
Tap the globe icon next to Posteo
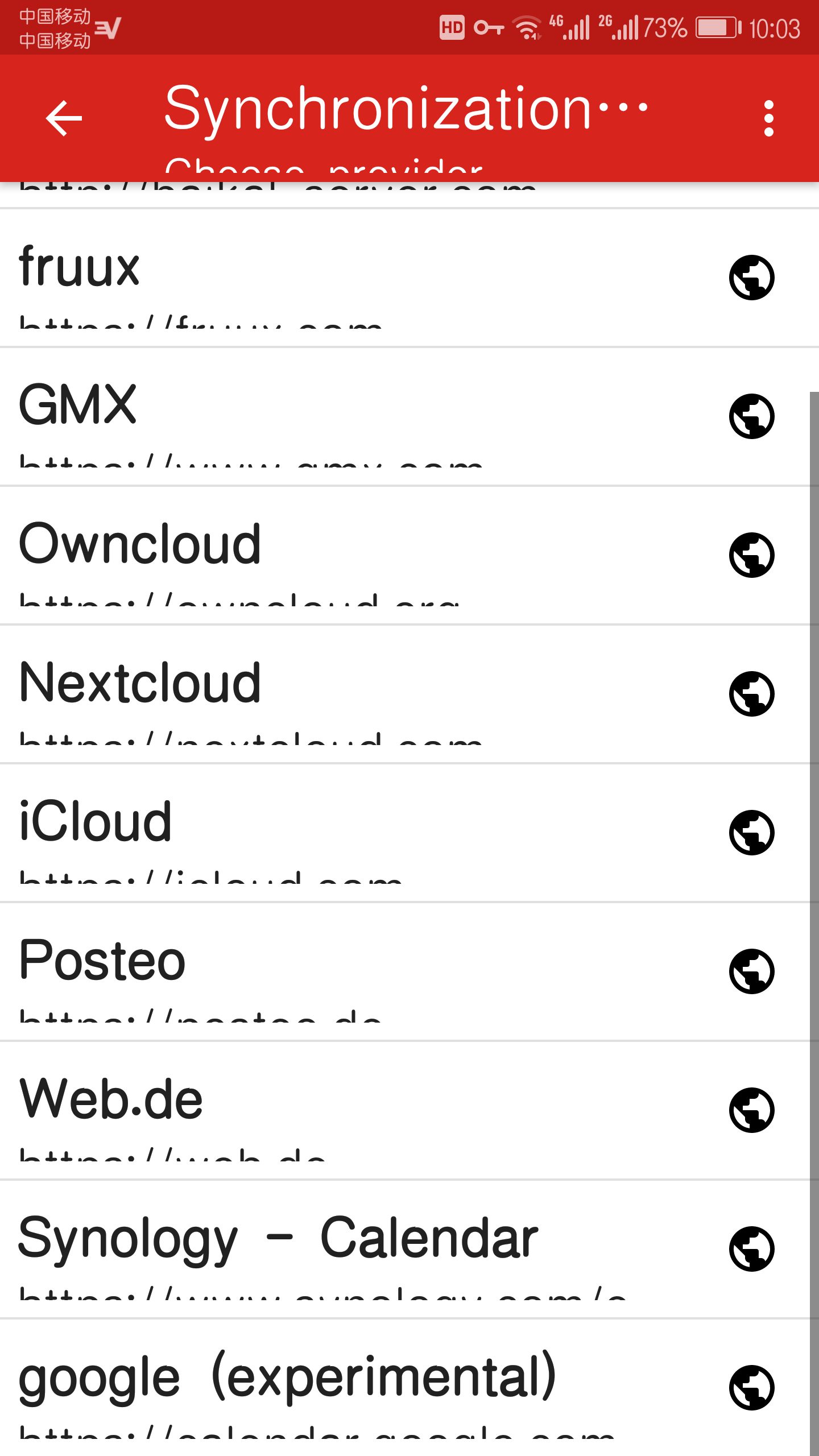[752, 971]
